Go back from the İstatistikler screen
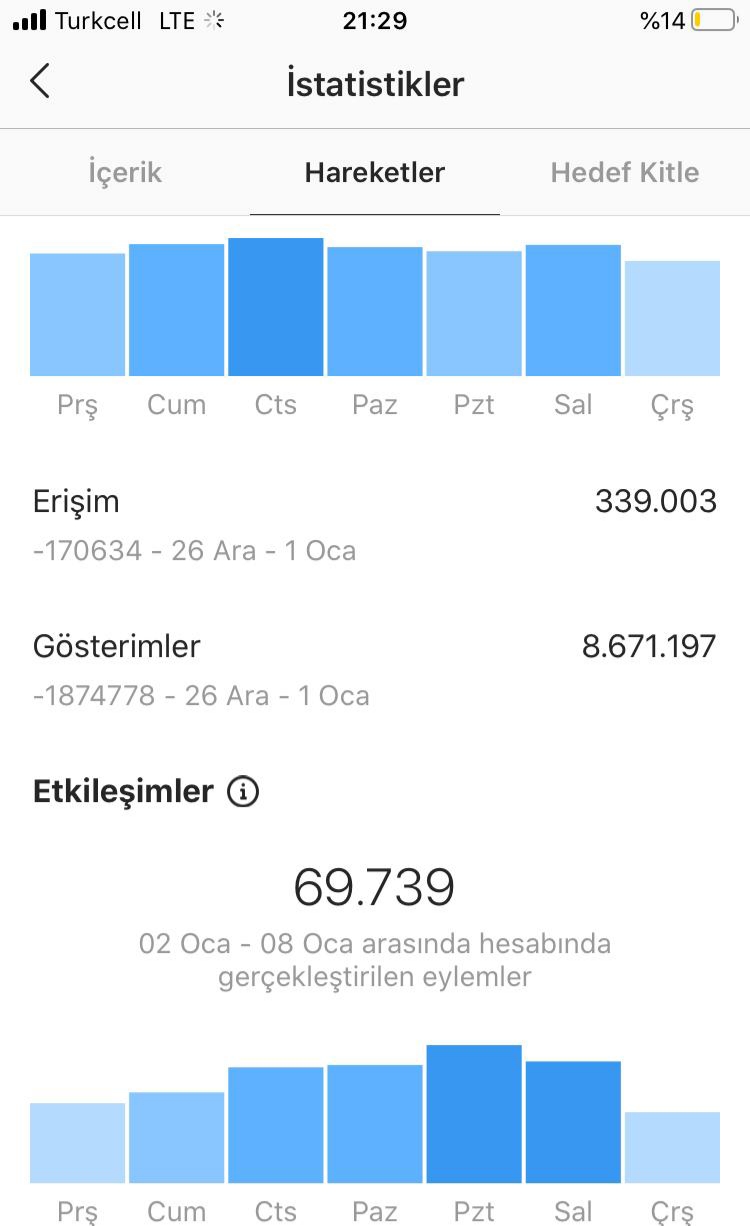The height and width of the screenshot is (1226, 750). pyautogui.click(x=40, y=82)
